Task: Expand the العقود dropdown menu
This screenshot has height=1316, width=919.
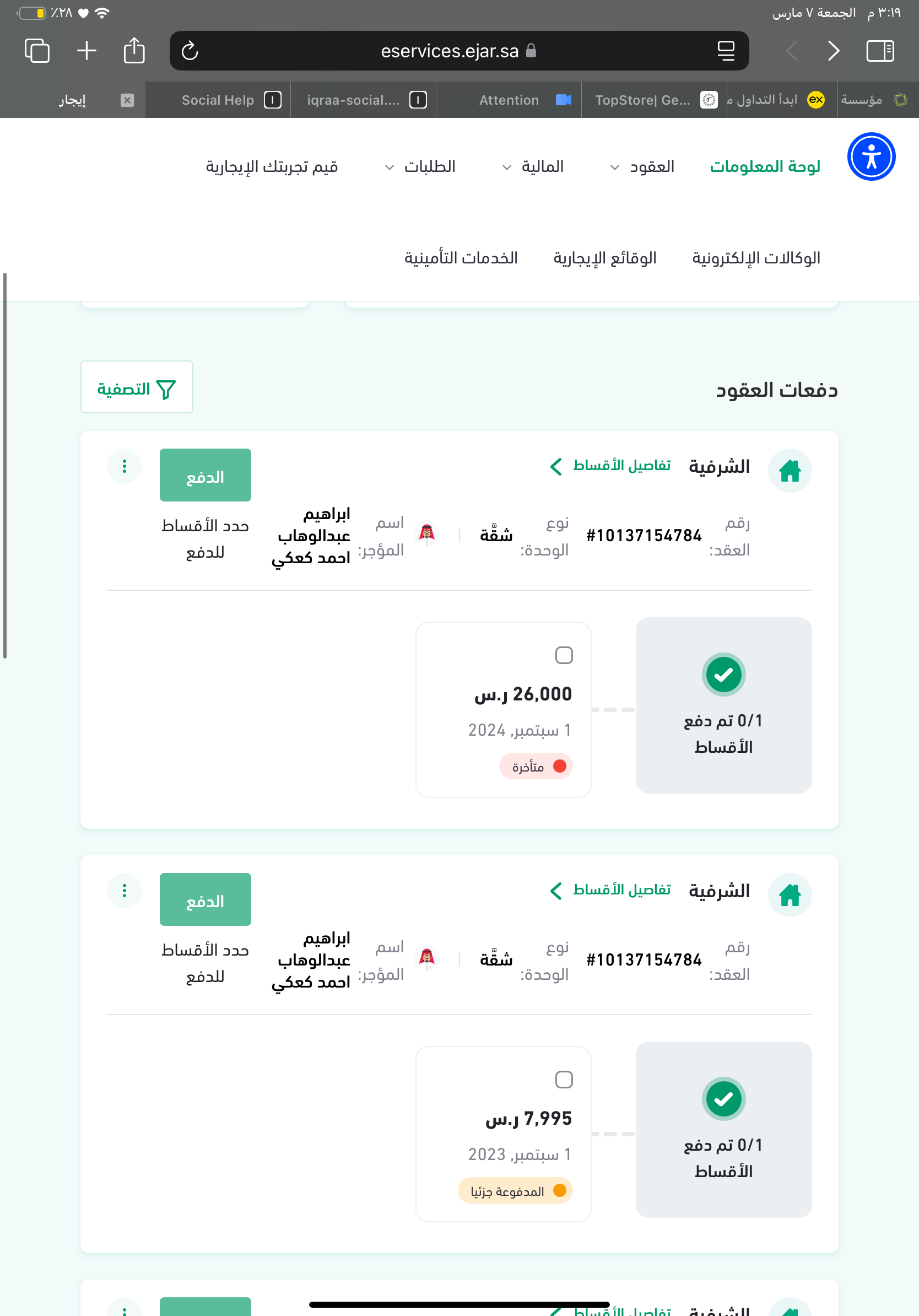Action: (x=642, y=167)
